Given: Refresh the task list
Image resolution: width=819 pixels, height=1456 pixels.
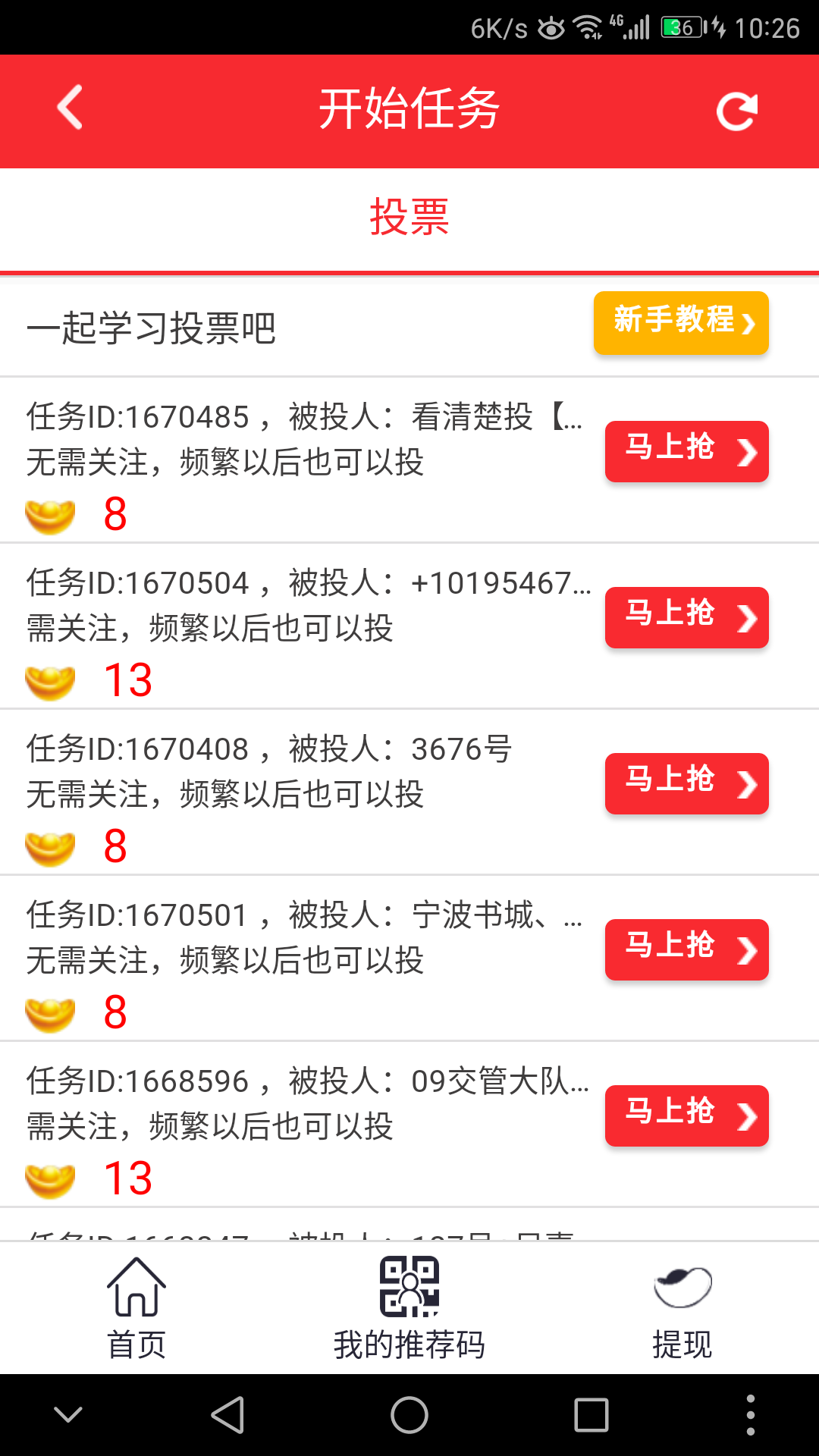Looking at the screenshot, I should (737, 111).
